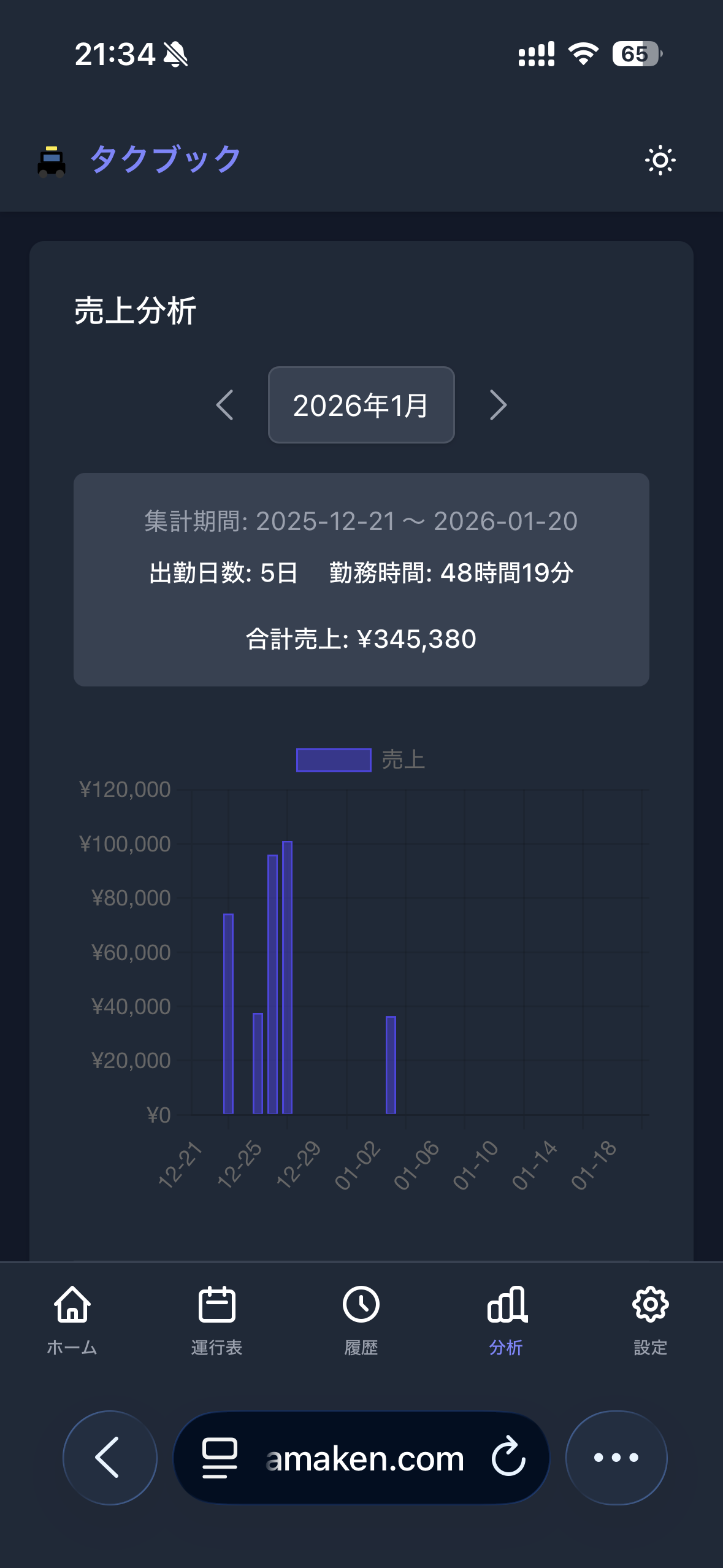Image resolution: width=723 pixels, height=1568 pixels.
Task: Toggle the light theme sun icon
Action: (660, 161)
